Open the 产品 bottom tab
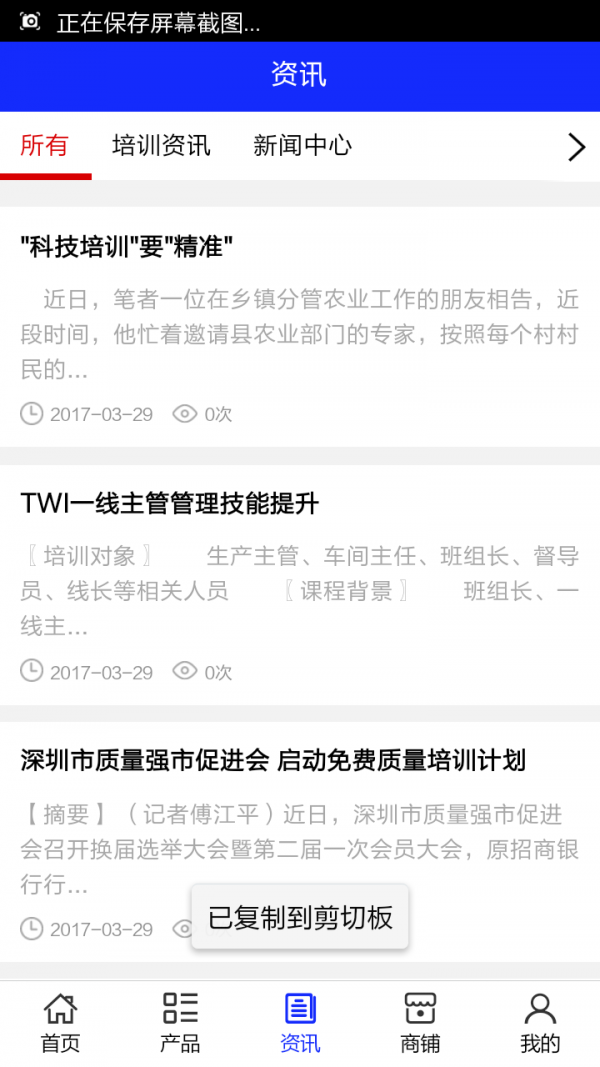The width and height of the screenshot is (600, 1067). (180, 1022)
